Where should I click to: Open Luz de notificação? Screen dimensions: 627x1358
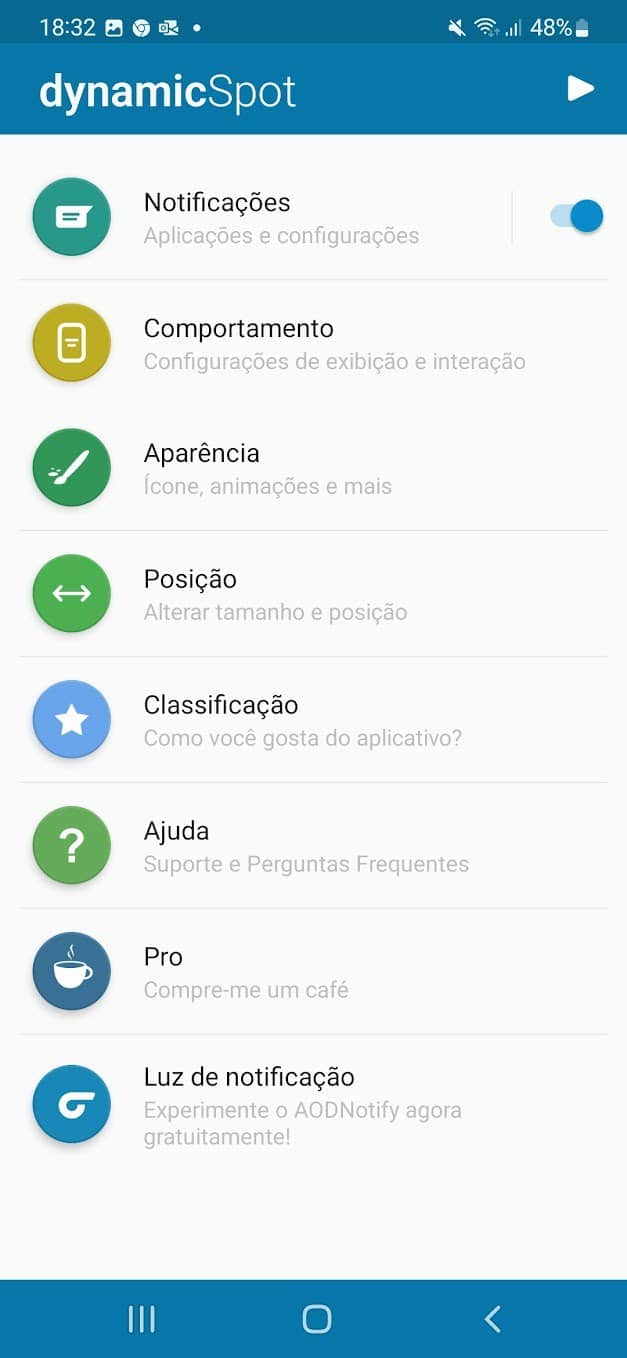pos(313,1105)
